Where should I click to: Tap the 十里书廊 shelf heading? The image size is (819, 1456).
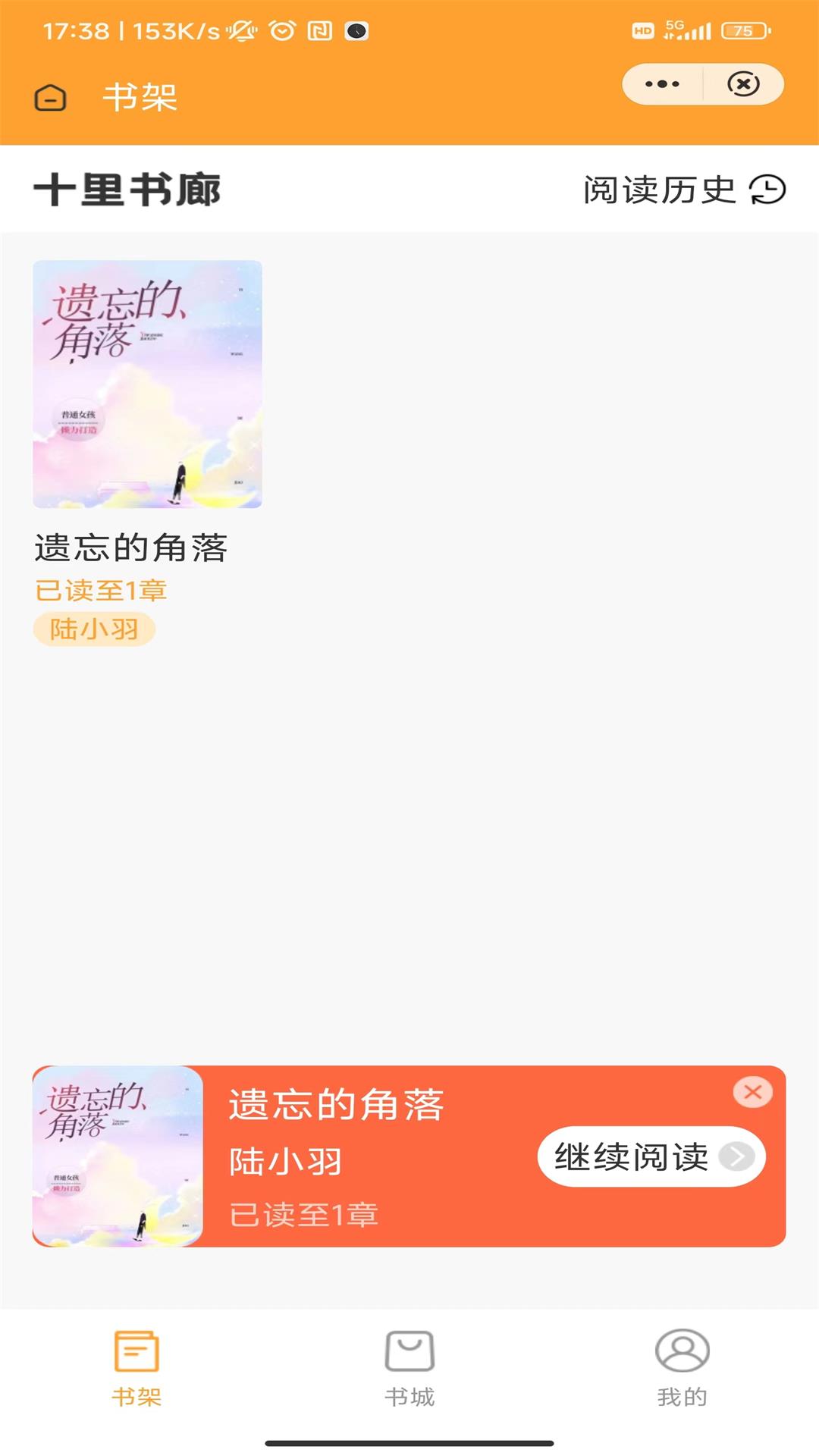click(x=129, y=190)
